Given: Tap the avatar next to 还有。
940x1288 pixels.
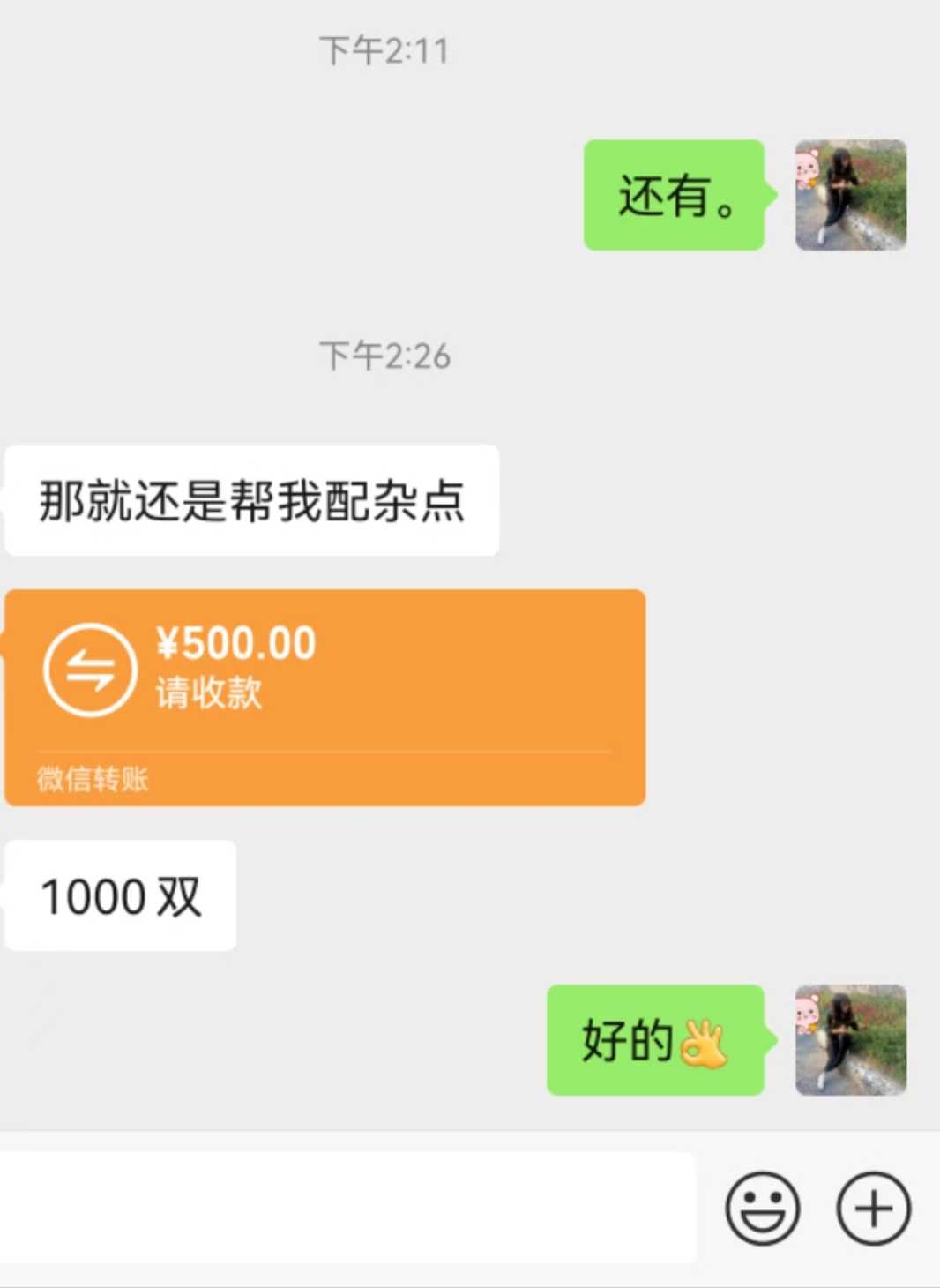Looking at the screenshot, I should (850, 195).
